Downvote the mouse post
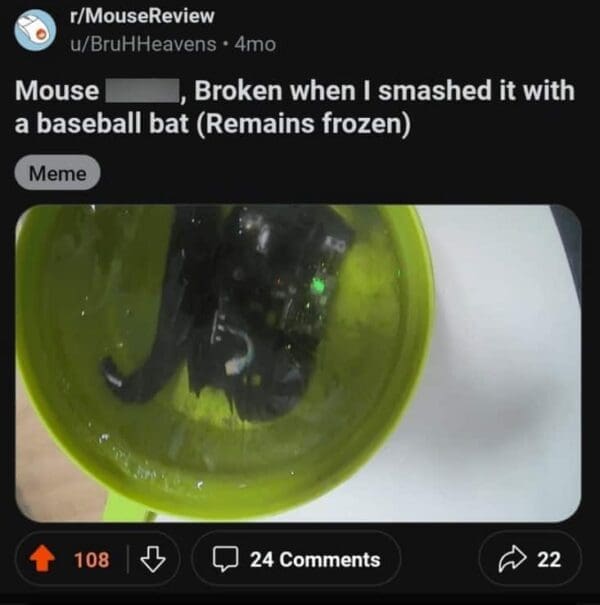This screenshot has height=605, width=600. [x=154, y=559]
